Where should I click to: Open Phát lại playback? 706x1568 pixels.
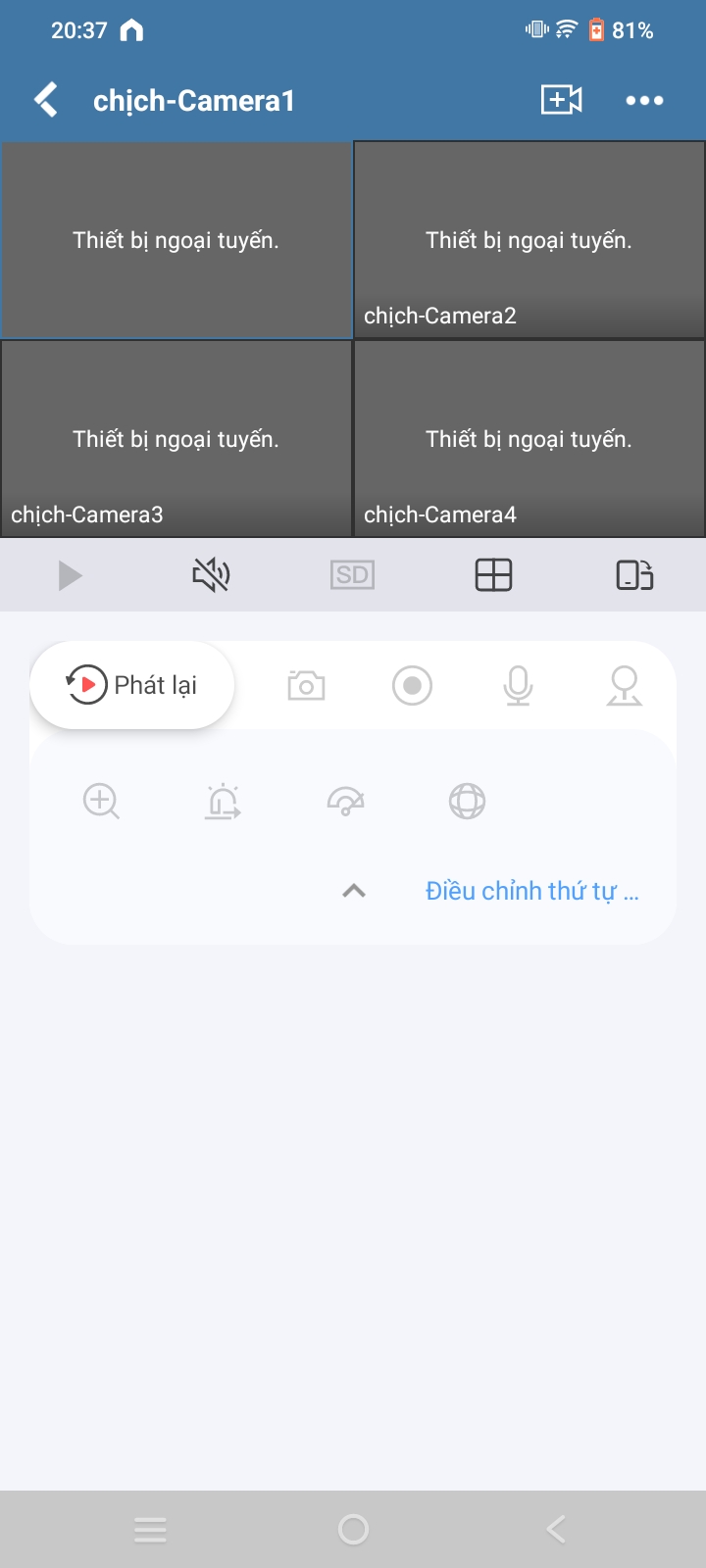point(132,685)
